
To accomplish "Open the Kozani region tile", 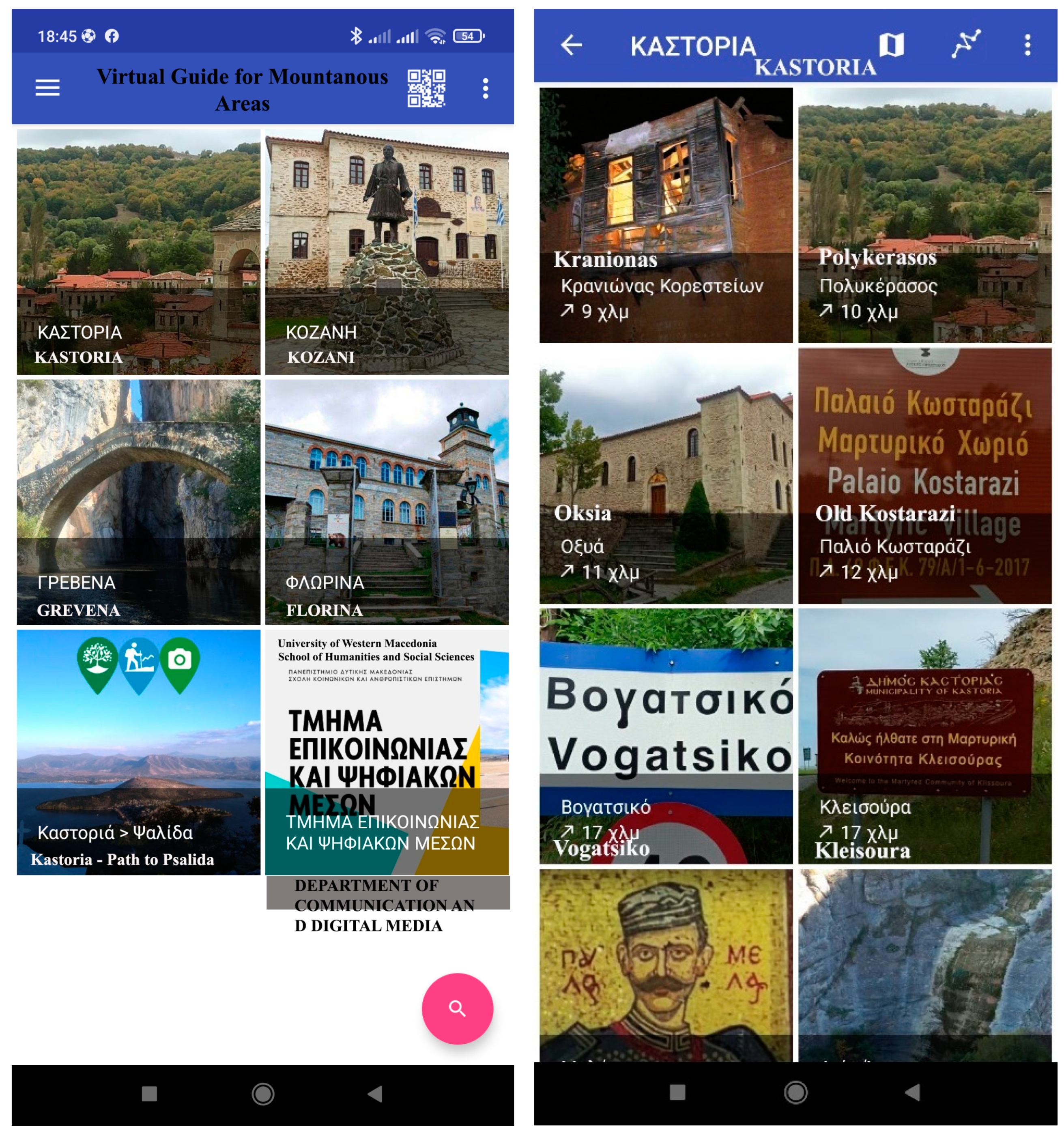I will (387, 252).
